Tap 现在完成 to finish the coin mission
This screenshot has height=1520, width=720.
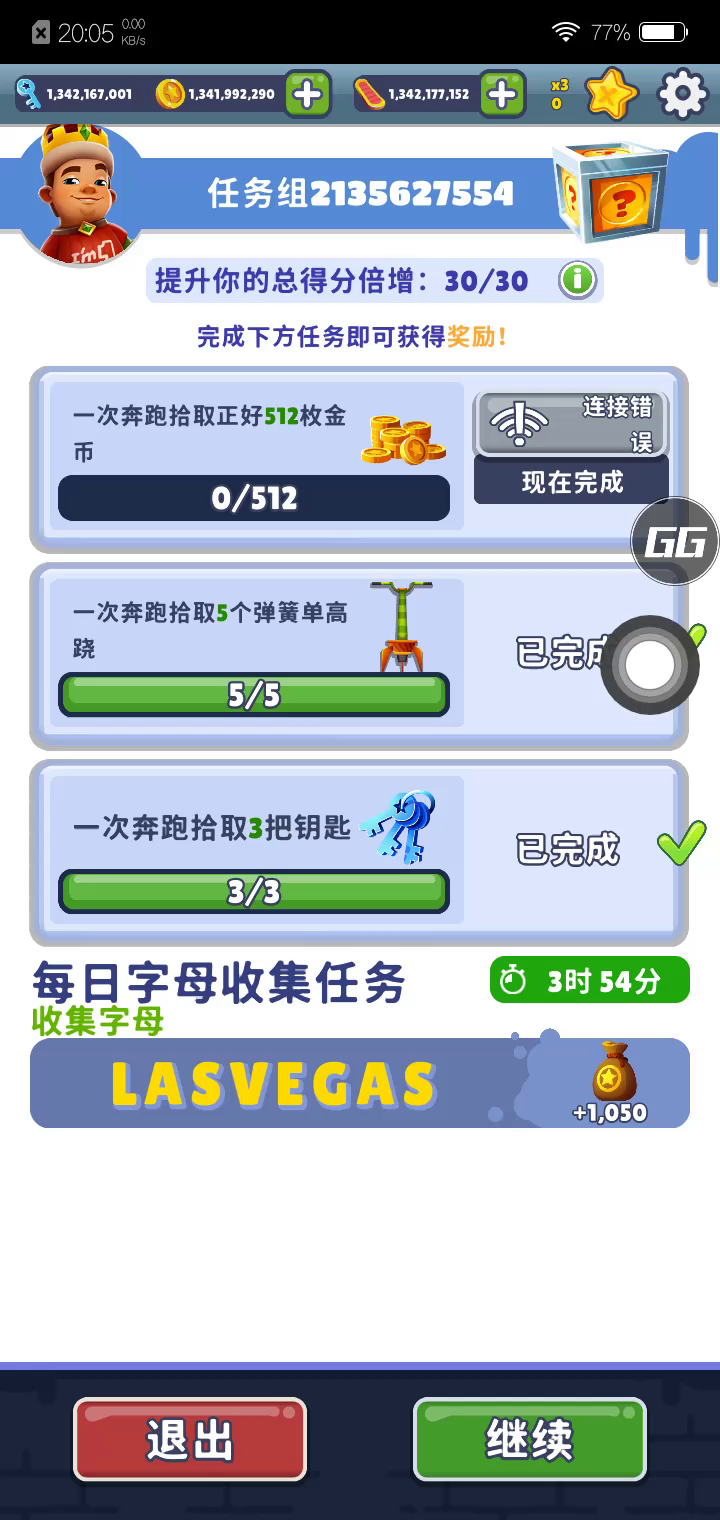(572, 482)
